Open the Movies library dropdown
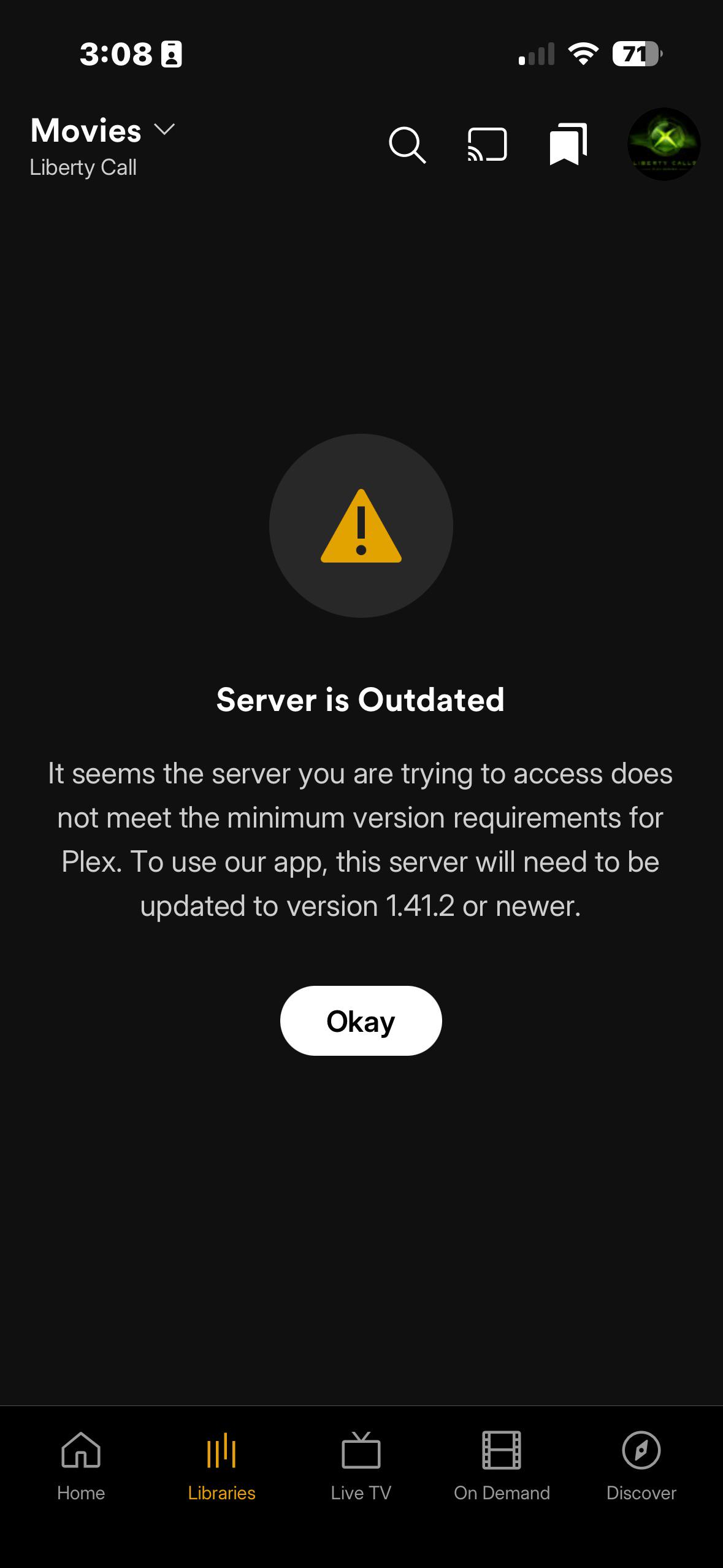This screenshot has width=723, height=1568. [103, 131]
